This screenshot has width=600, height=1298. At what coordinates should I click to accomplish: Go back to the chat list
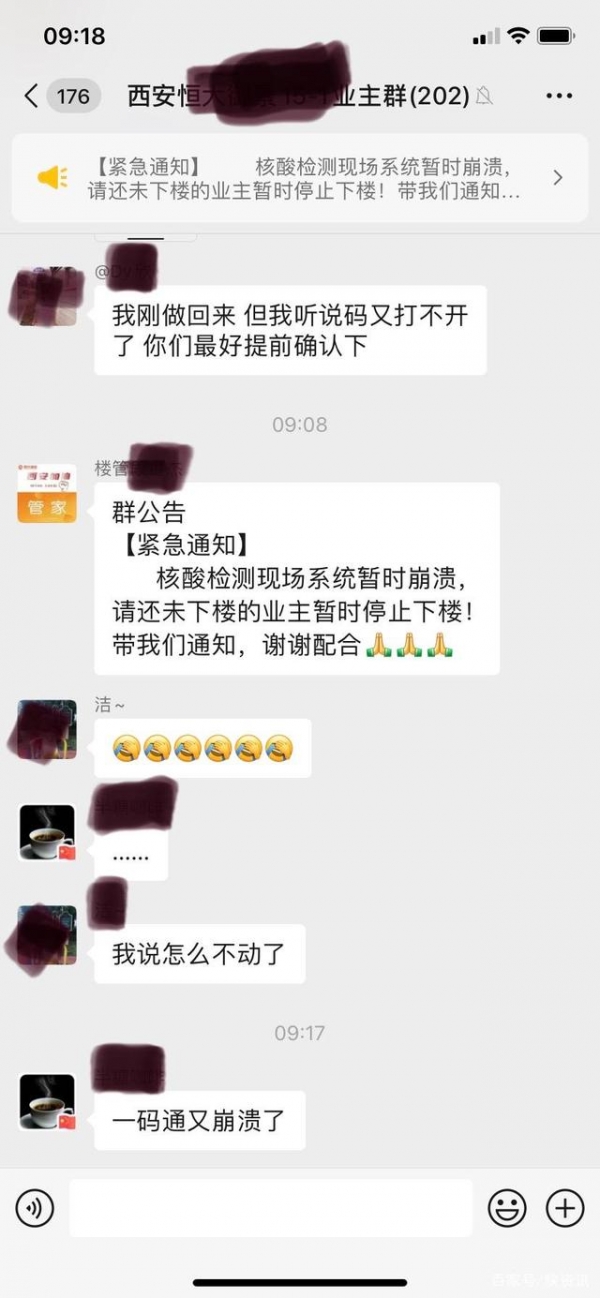(x=32, y=96)
